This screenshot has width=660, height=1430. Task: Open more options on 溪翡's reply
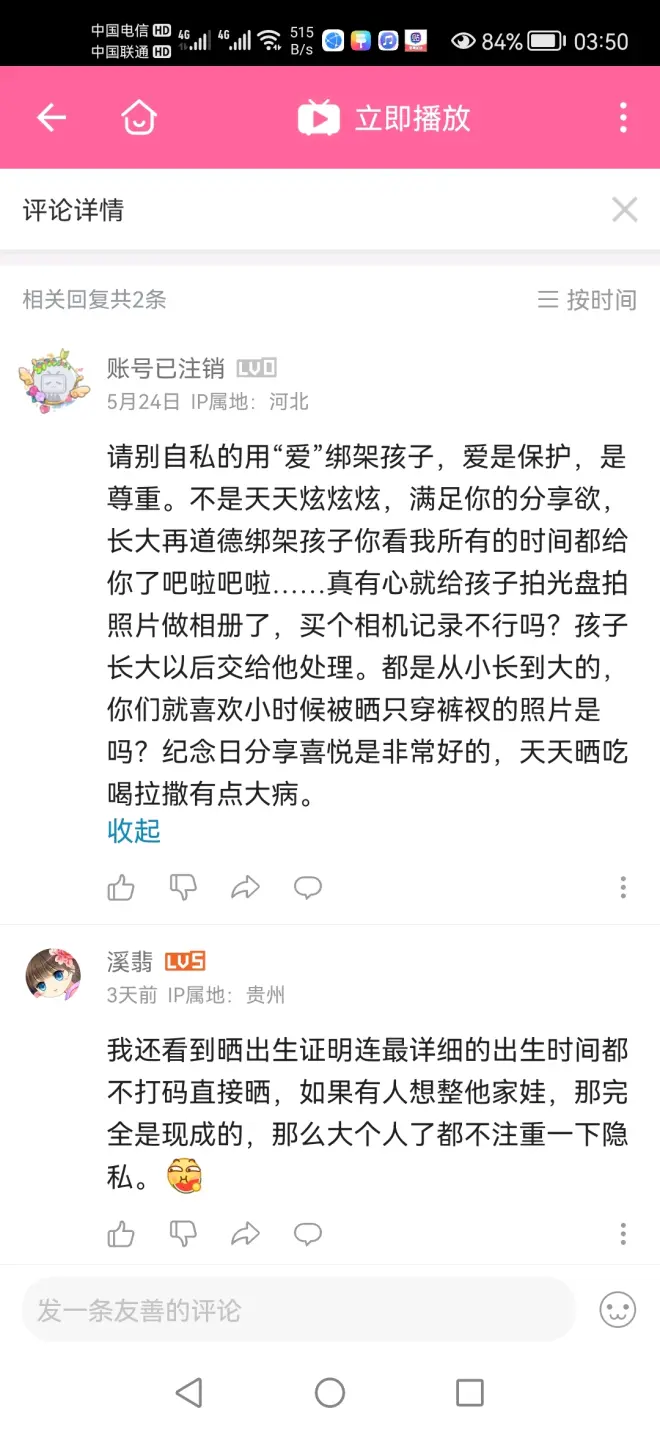point(623,1234)
